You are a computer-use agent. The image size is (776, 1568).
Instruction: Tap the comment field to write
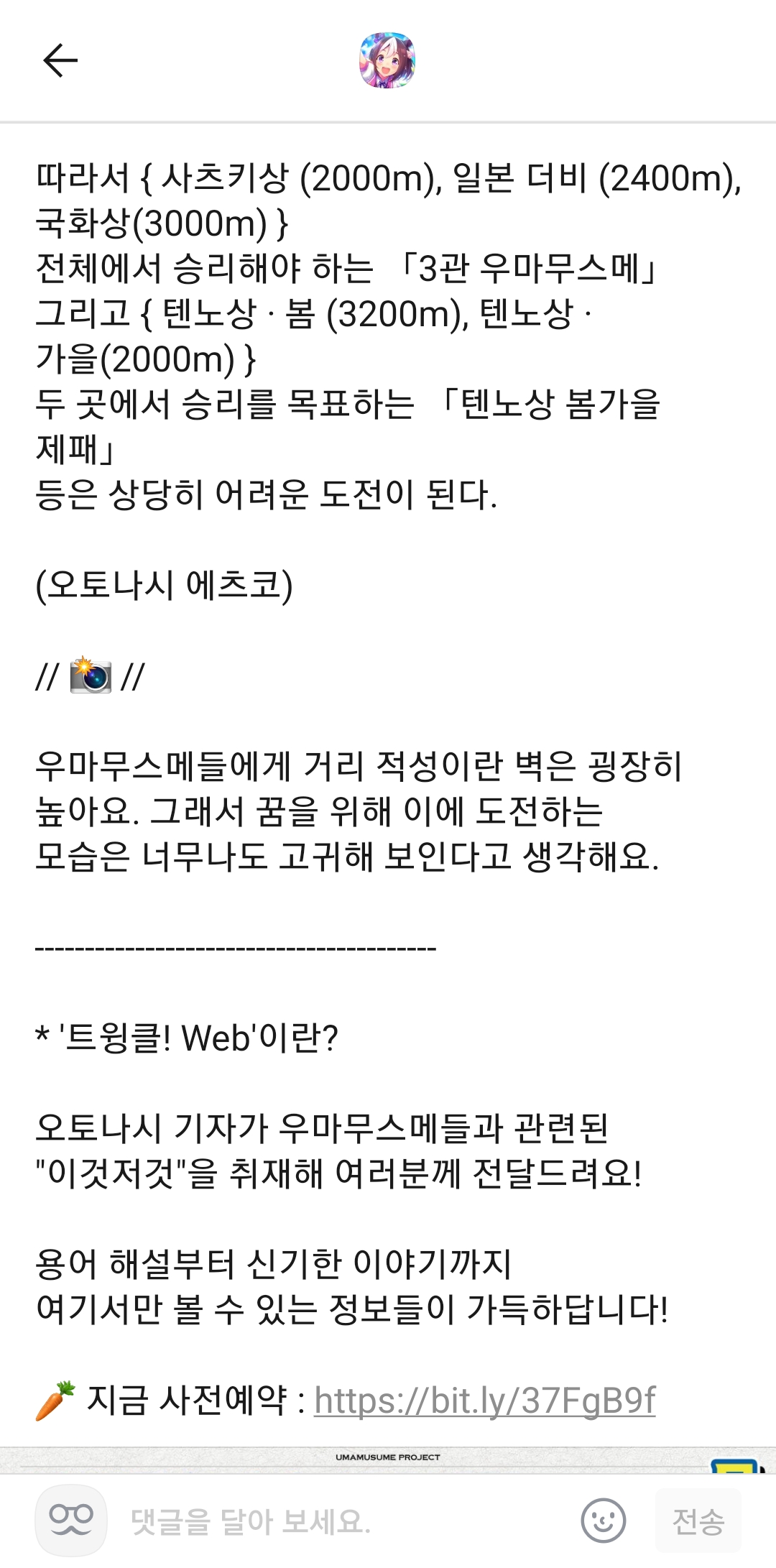click(x=338, y=1521)
